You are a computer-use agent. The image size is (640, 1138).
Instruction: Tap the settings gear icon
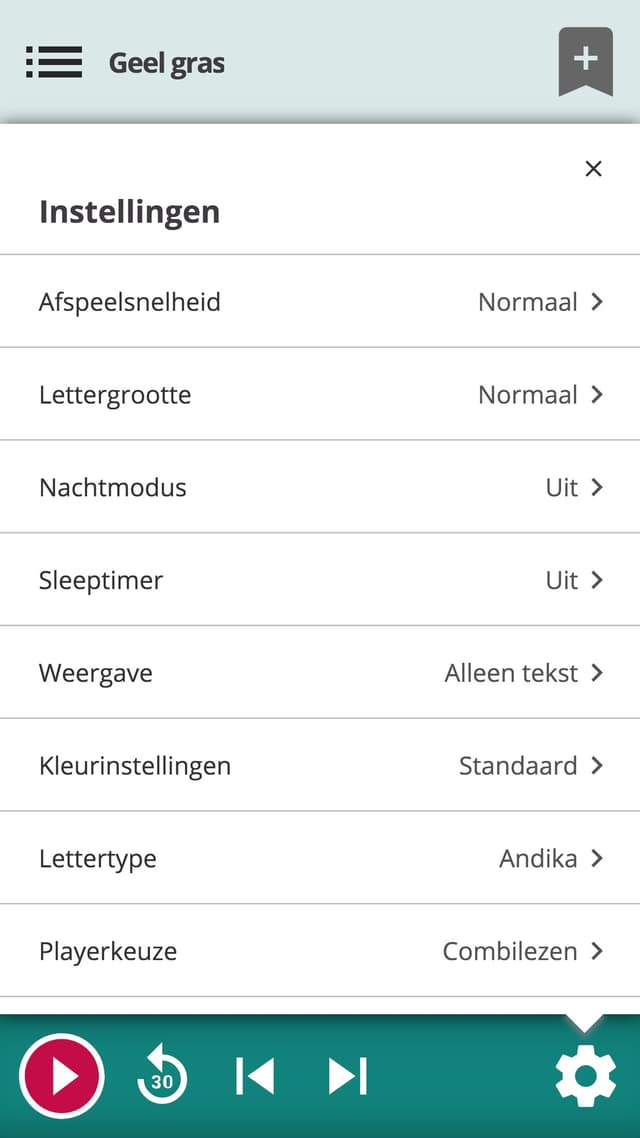coord(586,1076)
